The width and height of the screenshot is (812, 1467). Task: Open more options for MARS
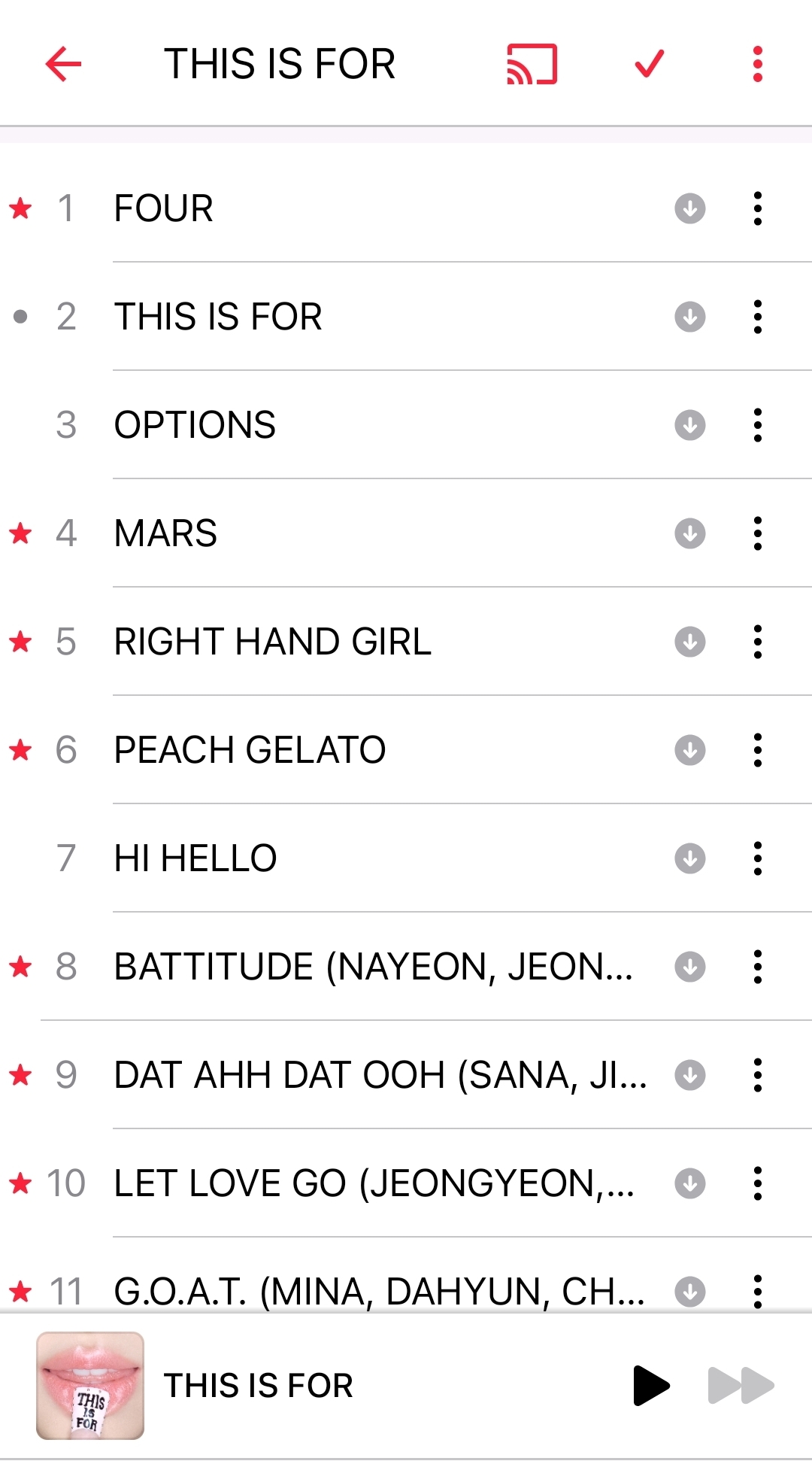point(757,533)
